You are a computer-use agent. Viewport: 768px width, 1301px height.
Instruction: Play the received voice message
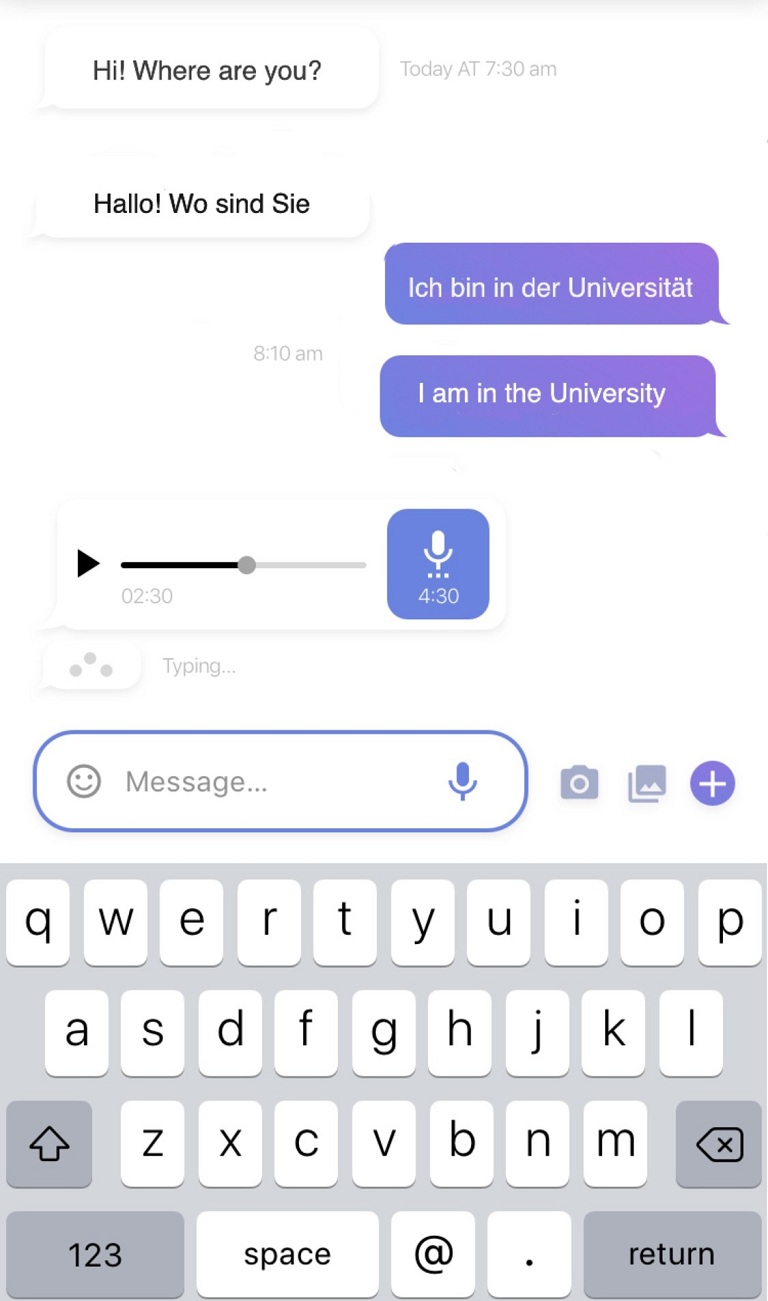pos(88,564)
